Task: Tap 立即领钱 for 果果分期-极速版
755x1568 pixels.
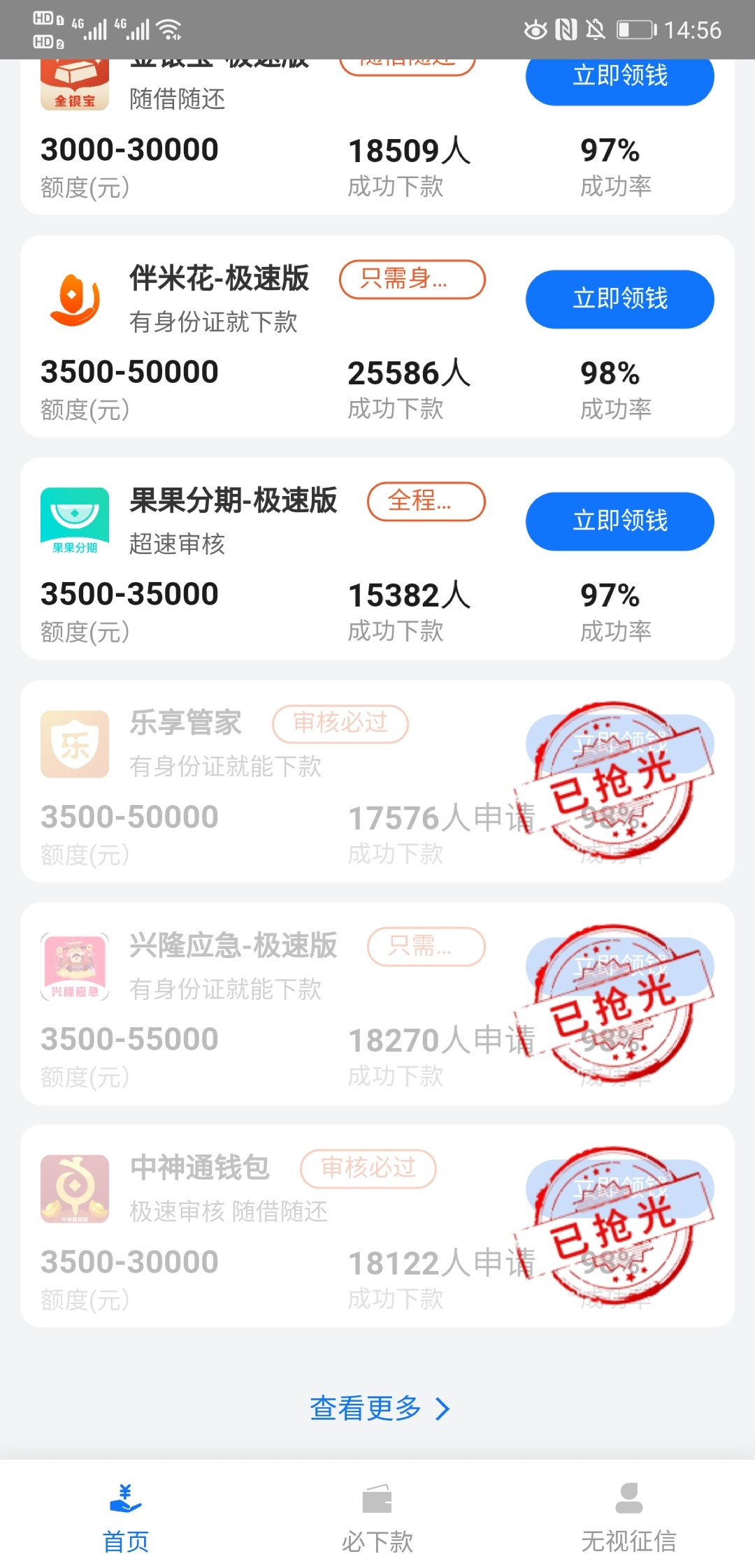Action: [x=619, y=521]
